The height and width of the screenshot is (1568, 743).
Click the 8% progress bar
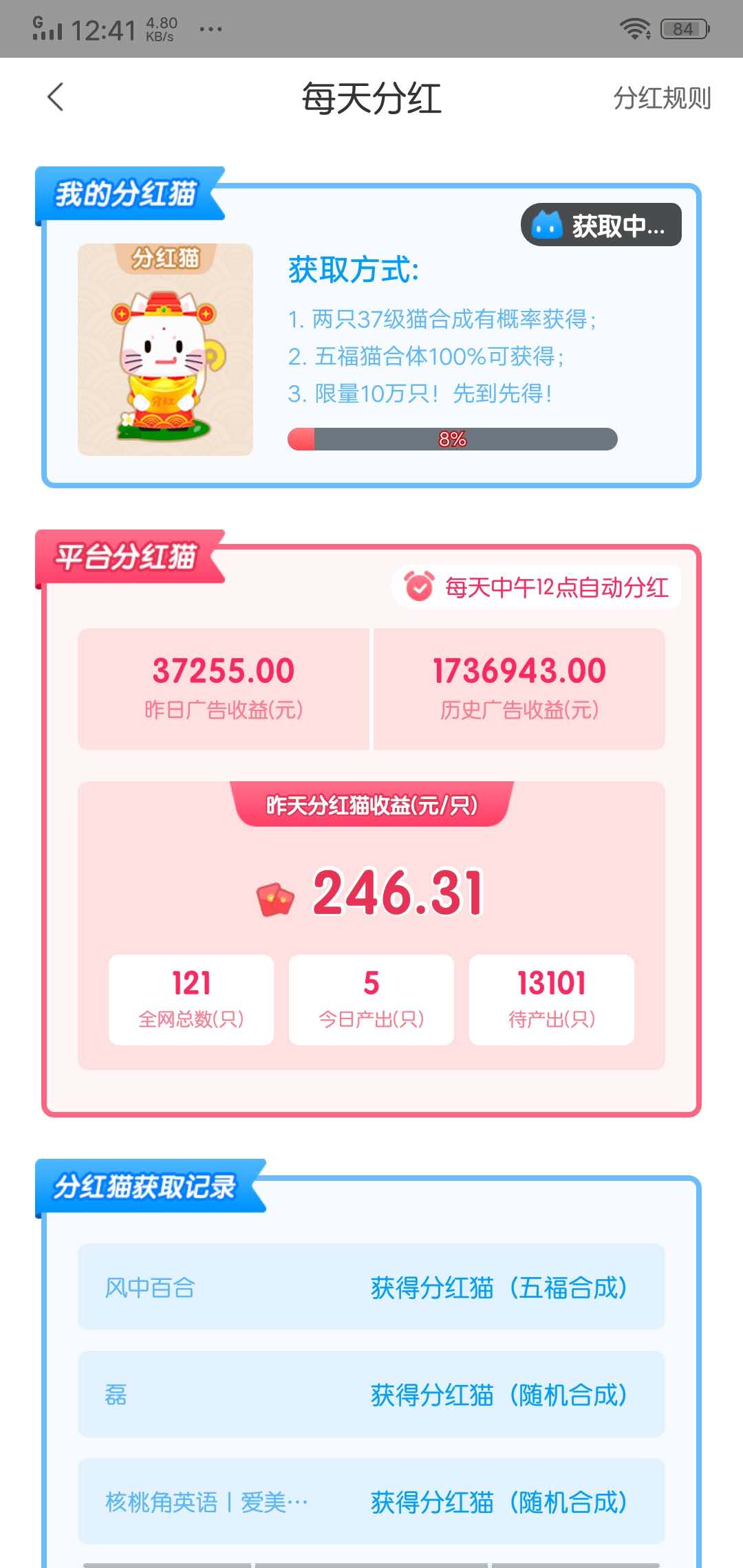point(453,438)
